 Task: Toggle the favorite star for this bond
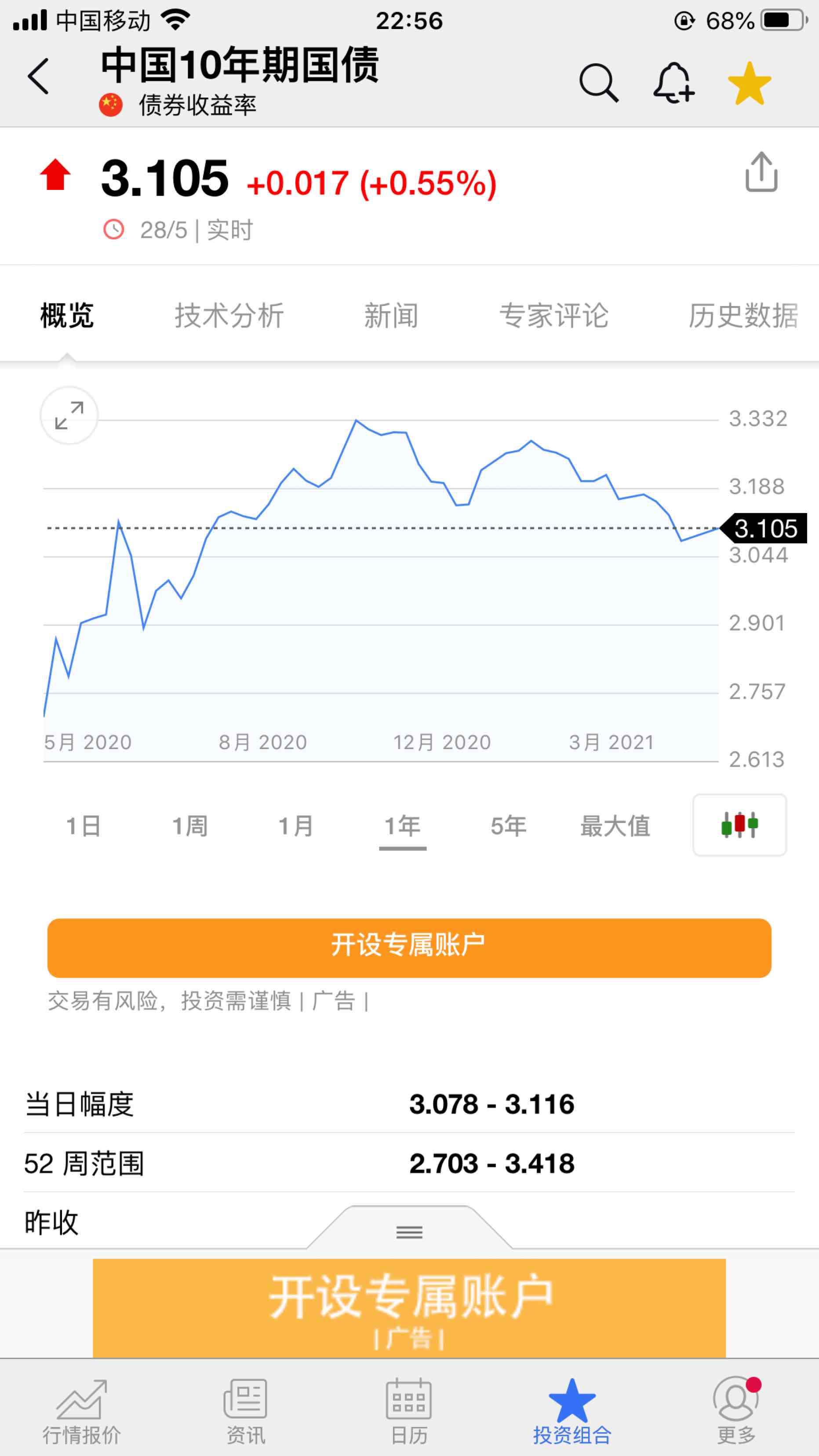point(749,83)
